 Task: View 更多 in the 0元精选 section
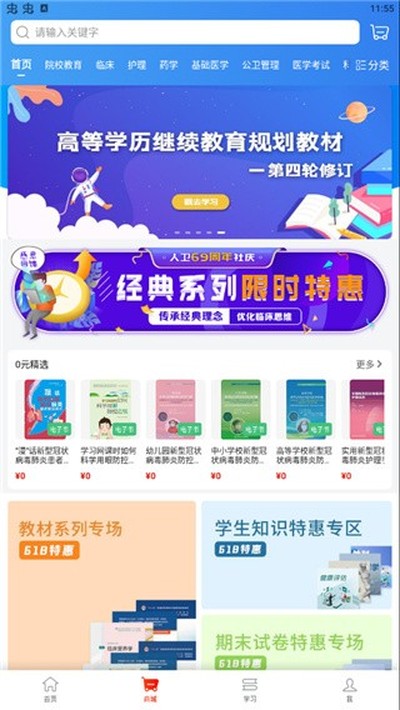pos(369,364)
